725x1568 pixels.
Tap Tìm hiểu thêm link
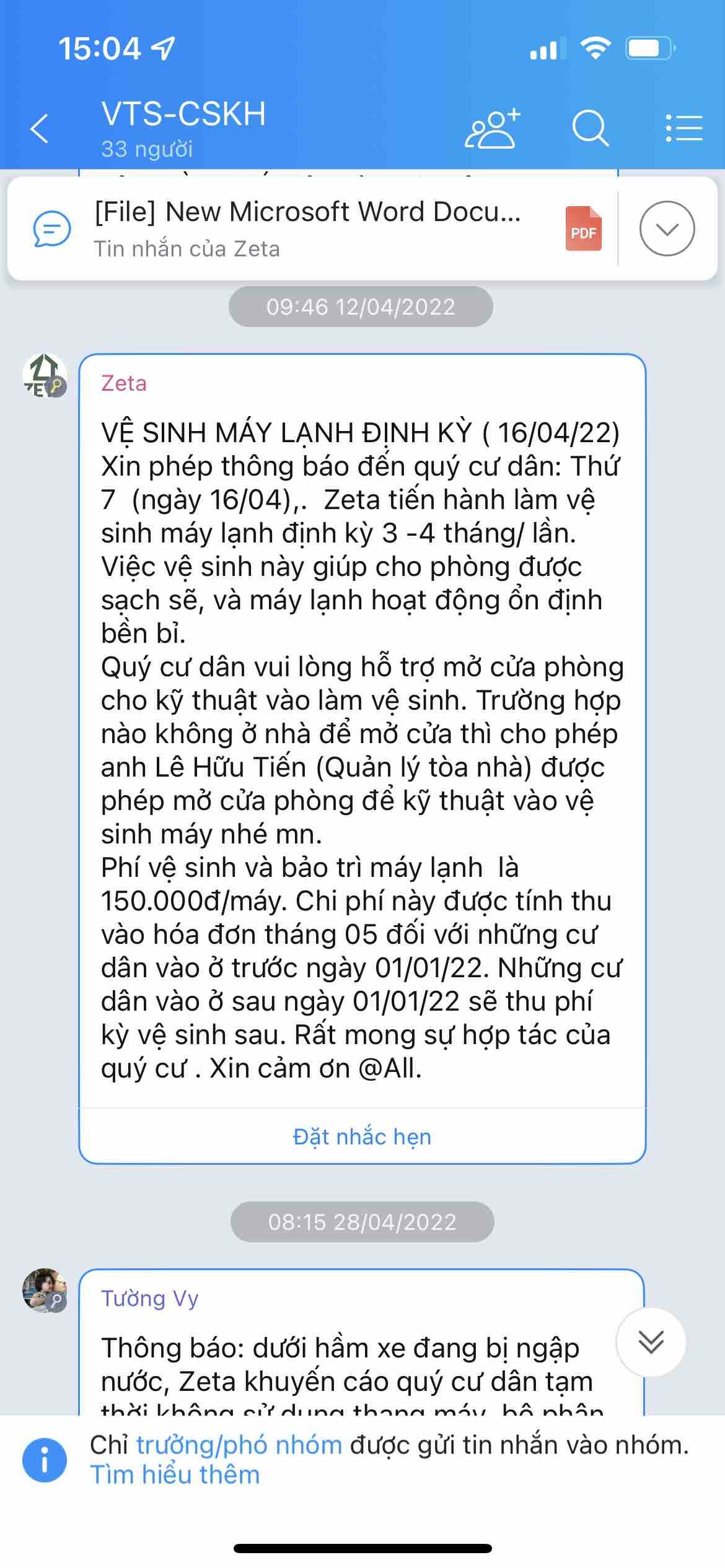[x=175, y=1474]
